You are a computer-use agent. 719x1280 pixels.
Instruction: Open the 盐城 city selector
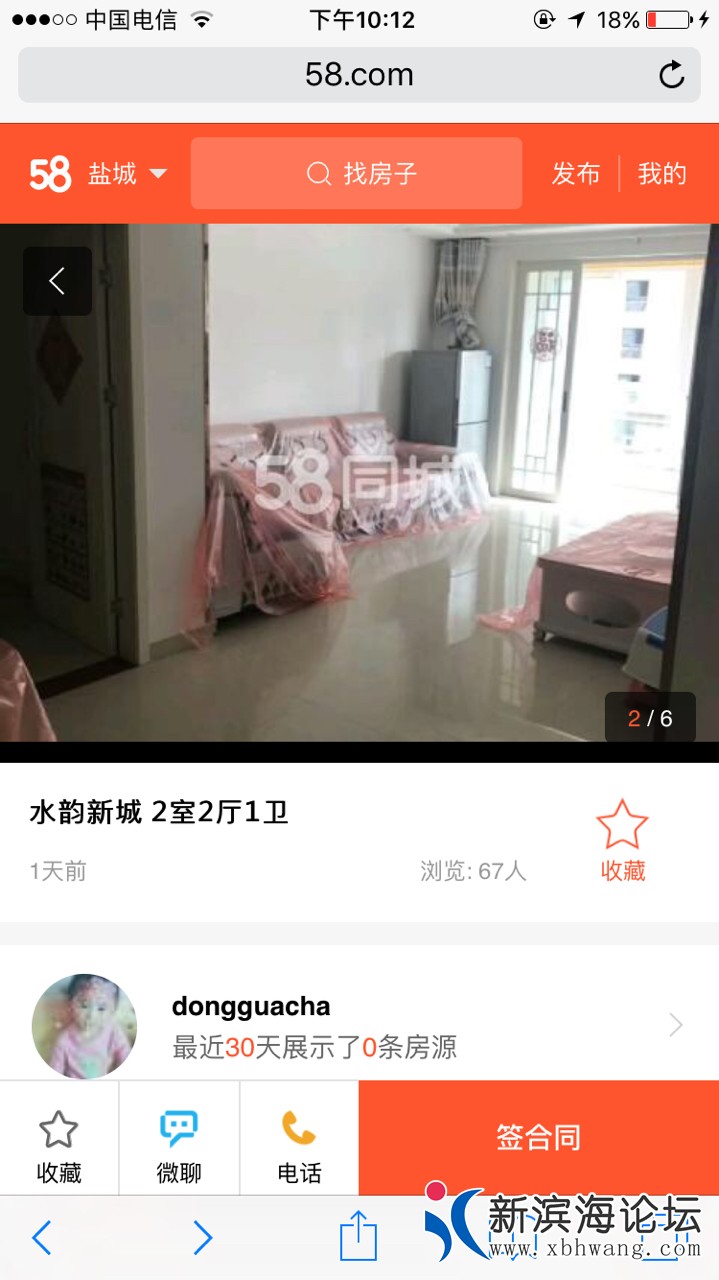click(x=127, y=174)
